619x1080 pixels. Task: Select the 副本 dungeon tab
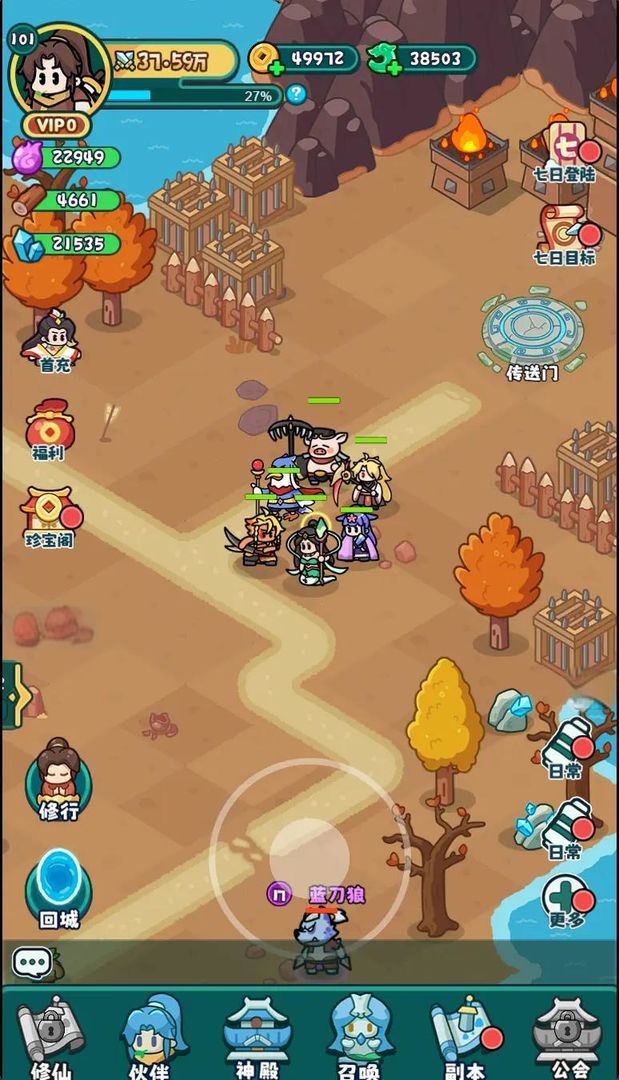(463, 1037)
